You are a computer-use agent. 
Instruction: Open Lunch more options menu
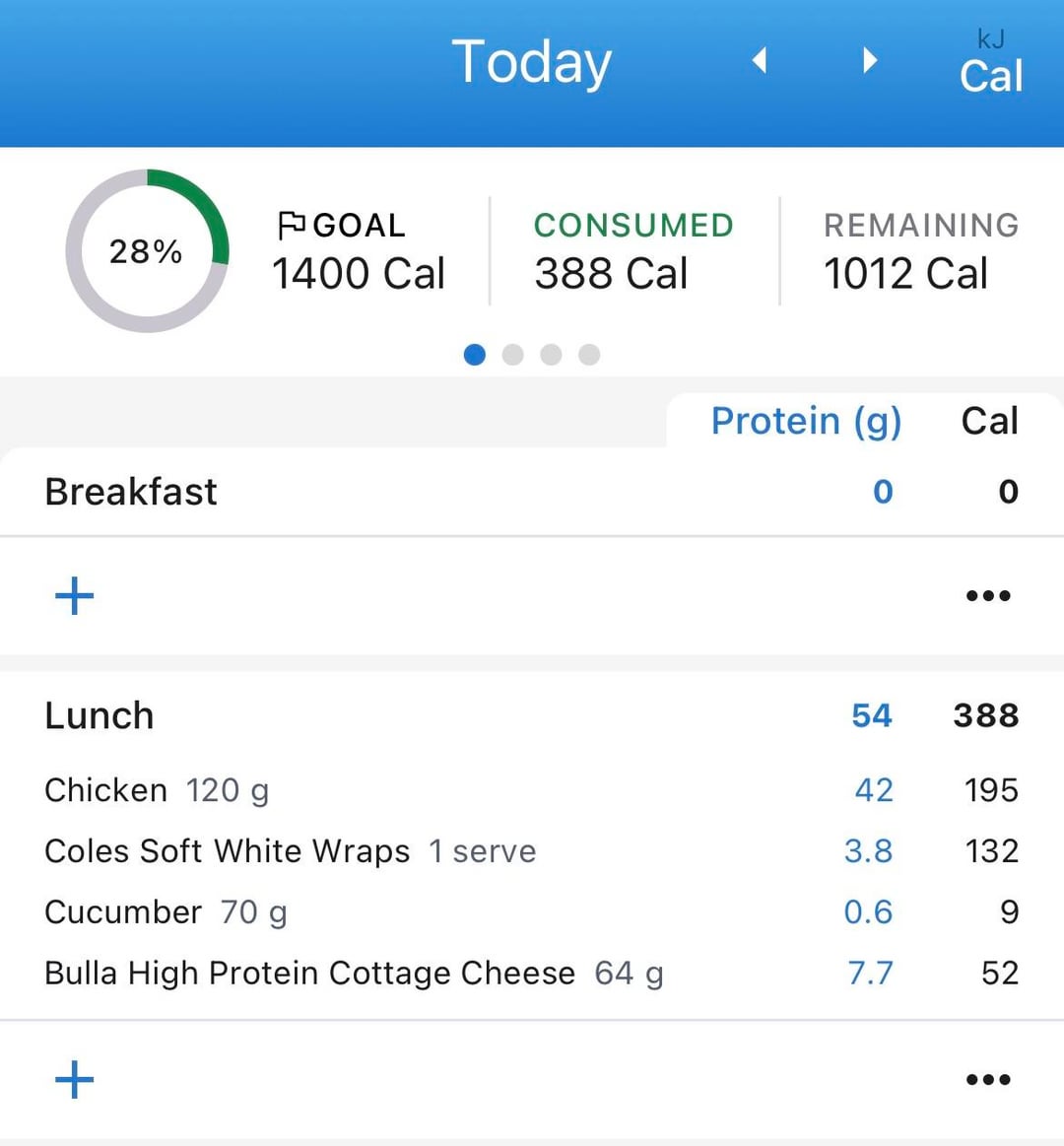pyautogui.click(x=988, y=1080)
